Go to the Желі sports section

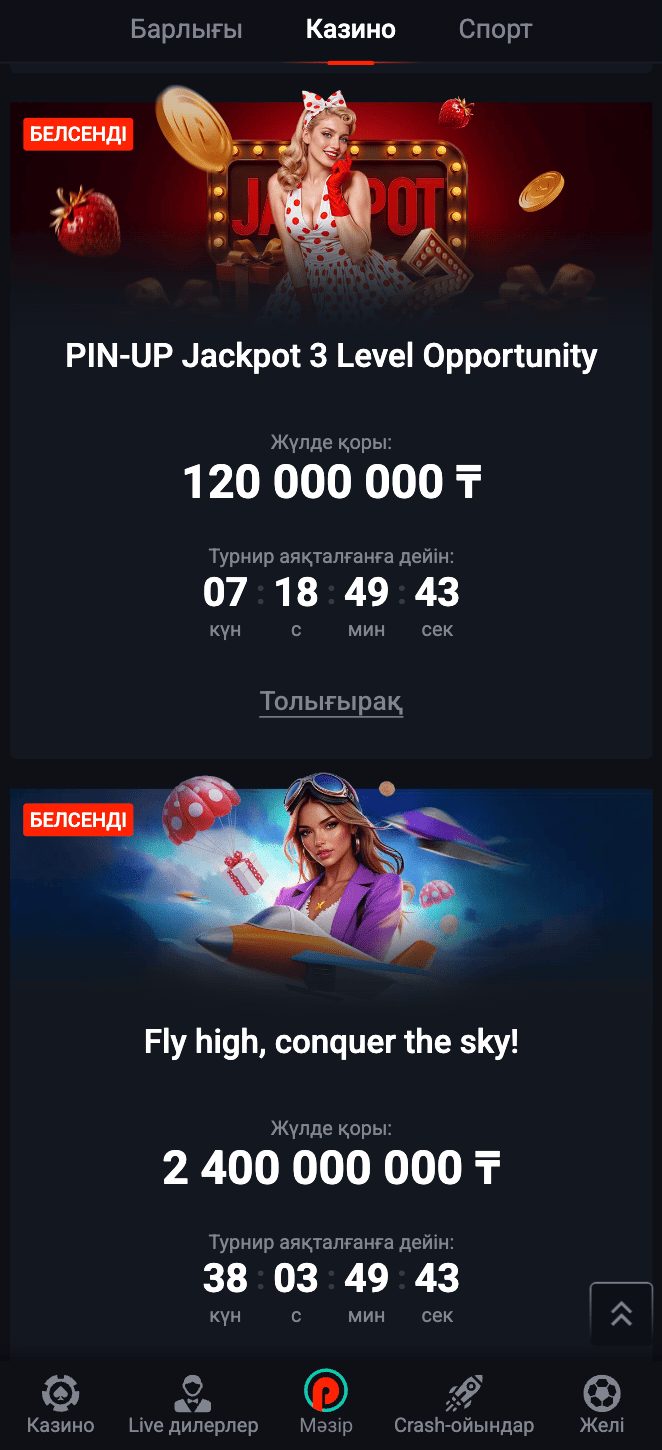click(x=601, y=1405)
